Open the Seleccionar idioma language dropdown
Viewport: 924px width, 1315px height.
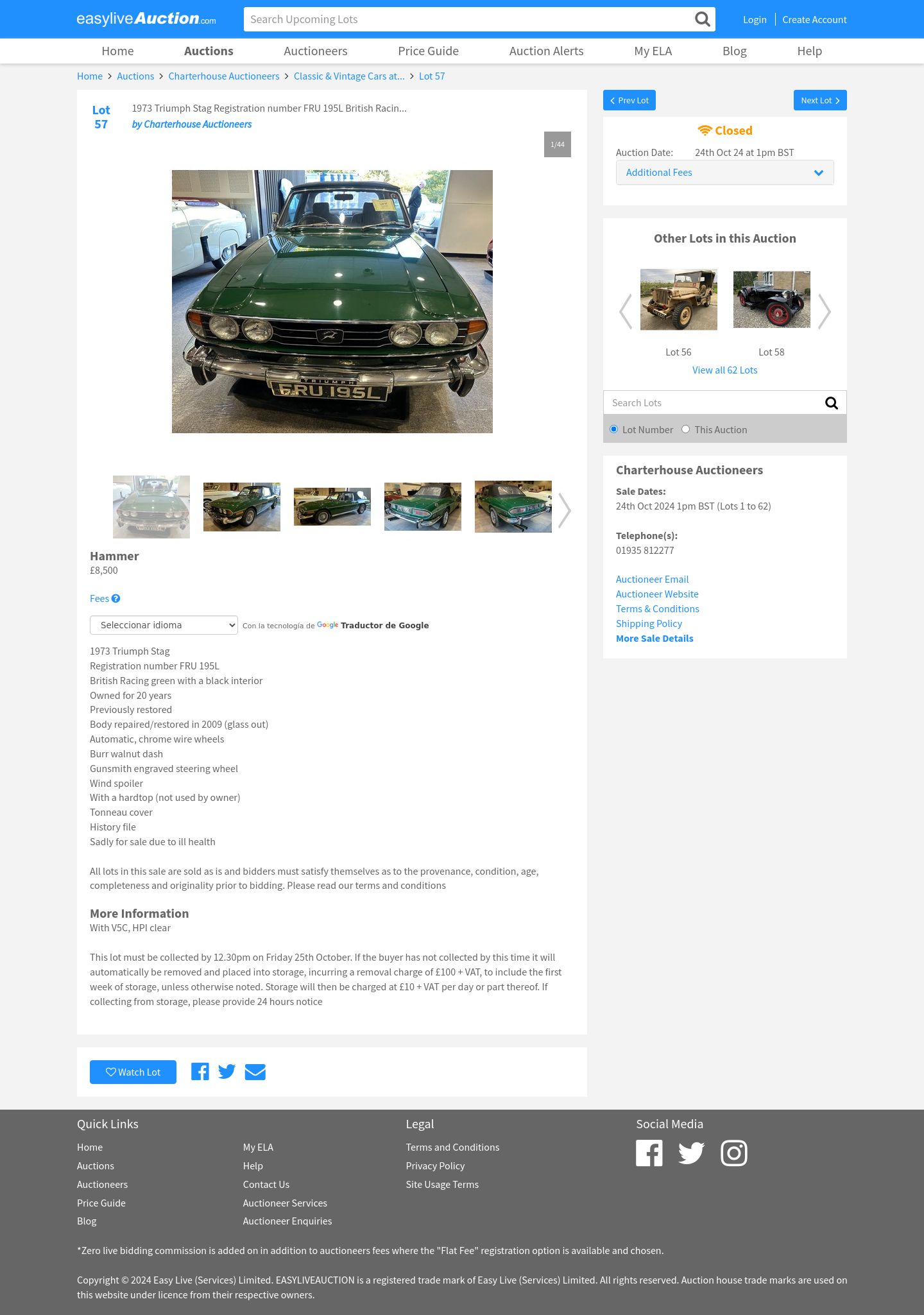pos(164,625)
